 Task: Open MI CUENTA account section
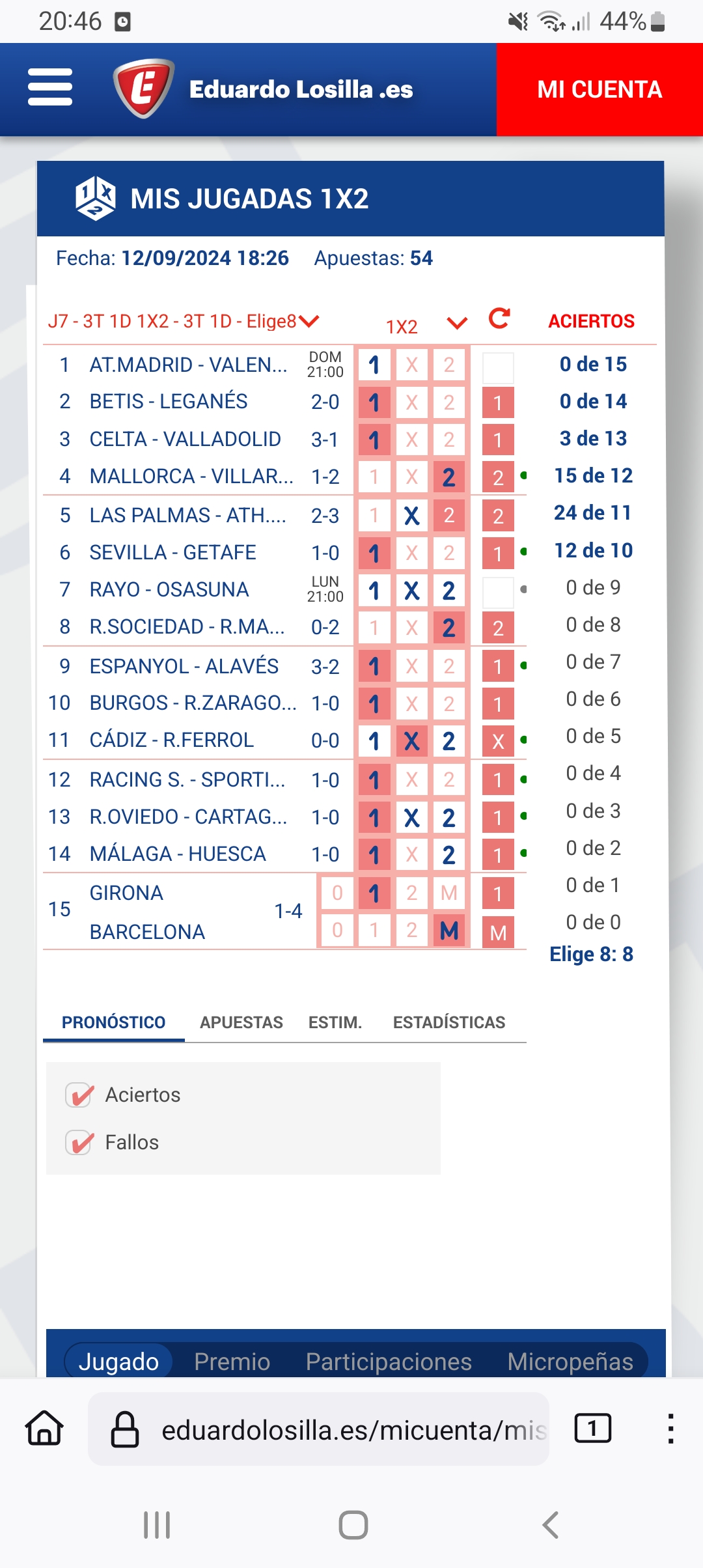coord(599,89)
